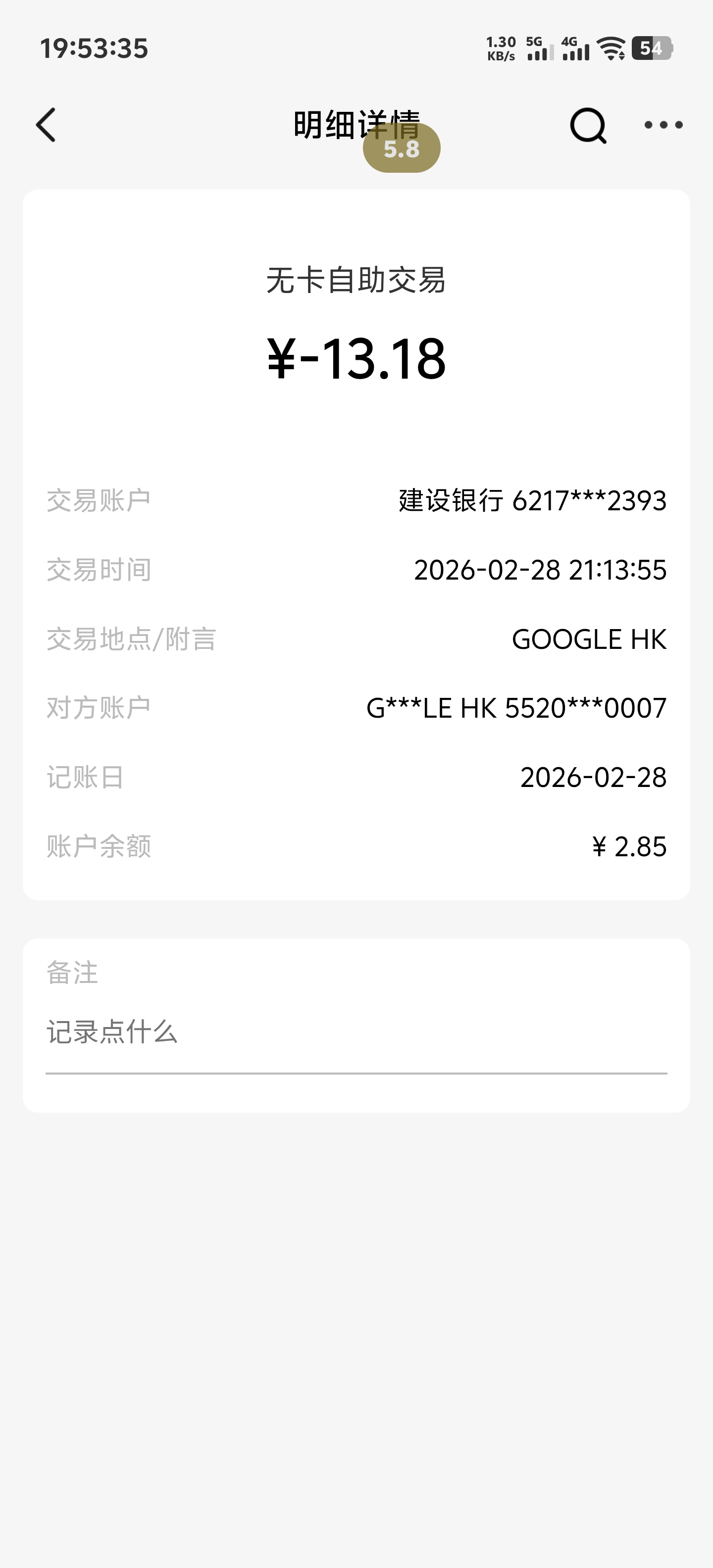The height and width of the screenshot is (1568, 713).
Task: Open the more options ellipsis menu
Action: click(663, 125)
